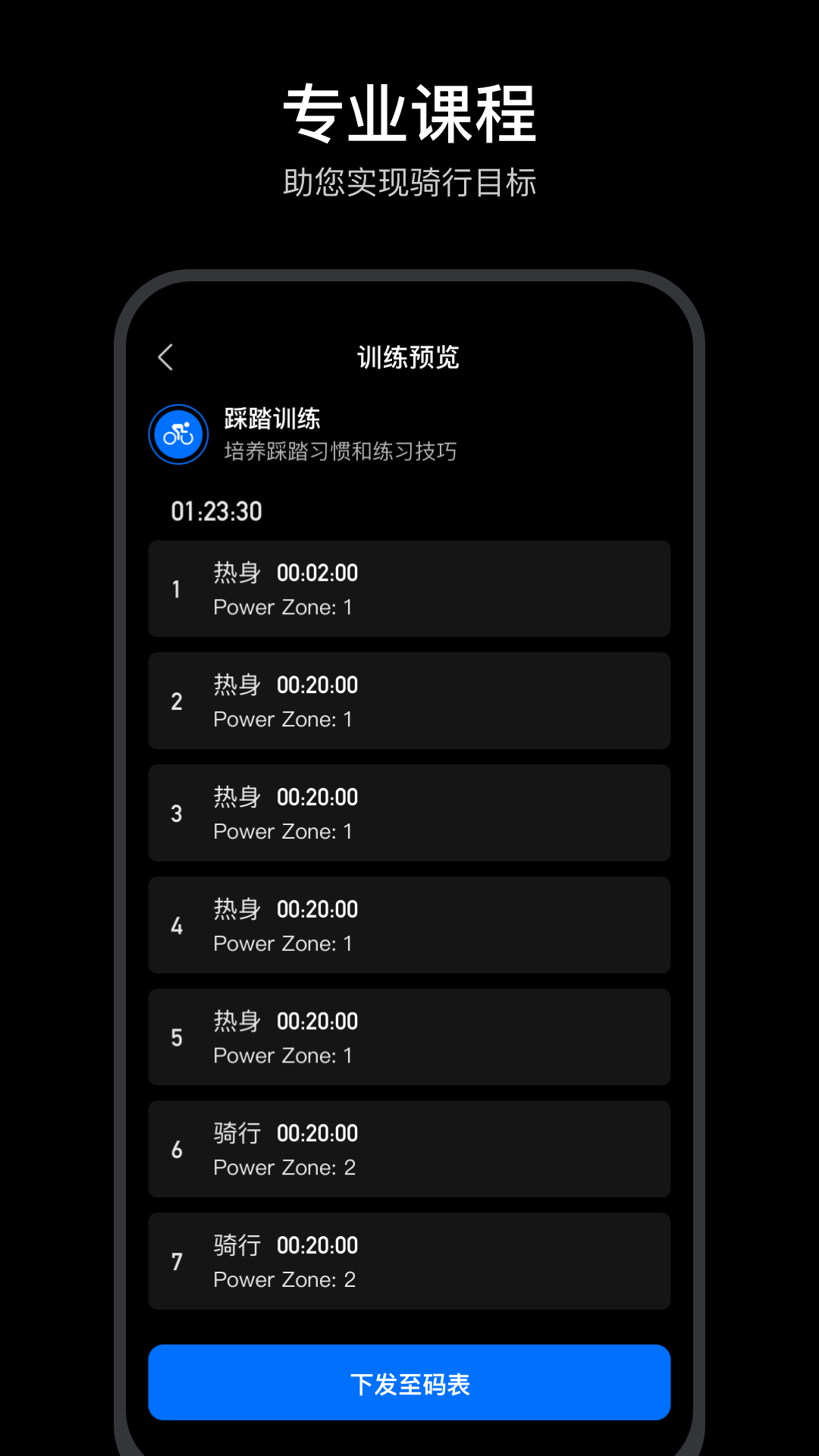Click the course description 培养踩踏习惯和练习技巧
Viewport: 819px width, 1456px height.
tap(339, 451)
